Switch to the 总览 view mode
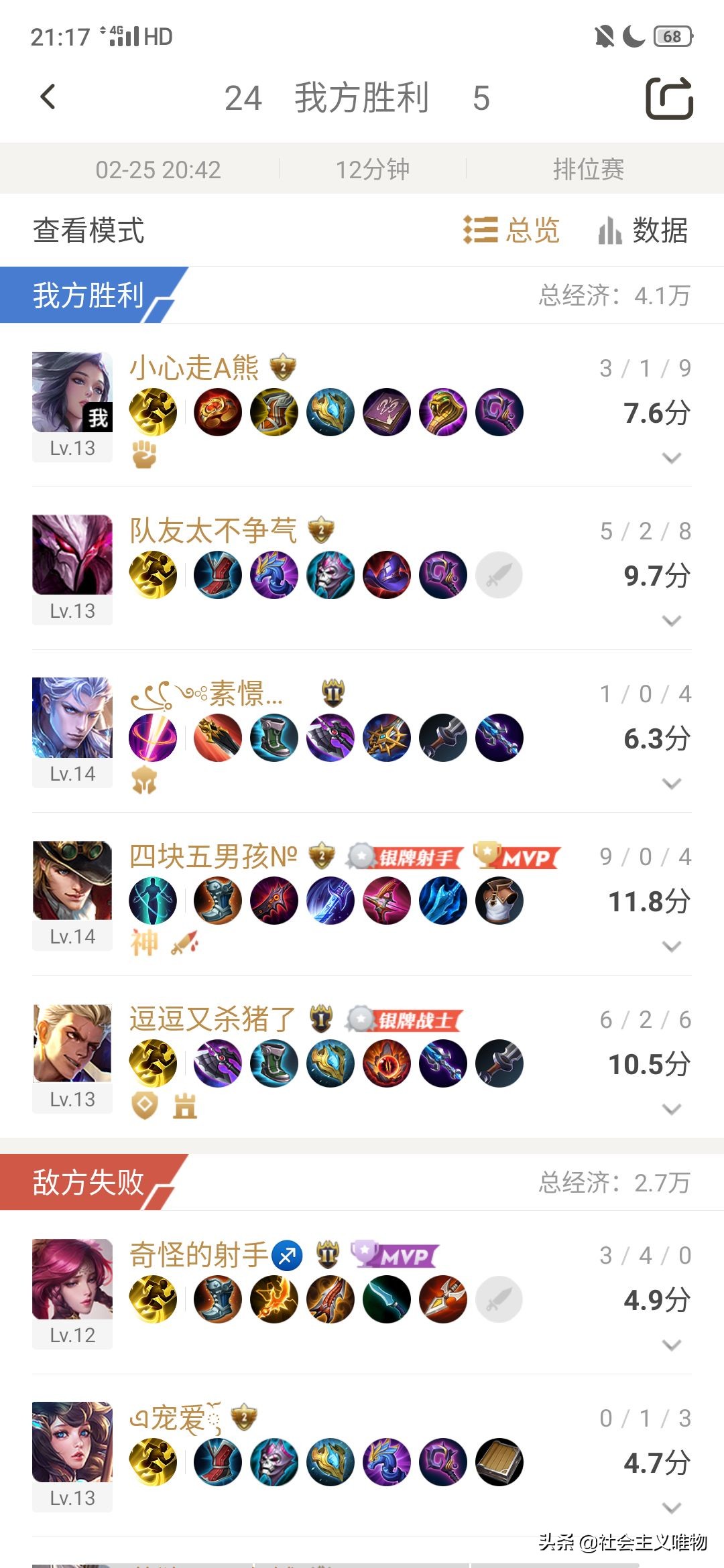724x1568 pixels. pos(512,231)
